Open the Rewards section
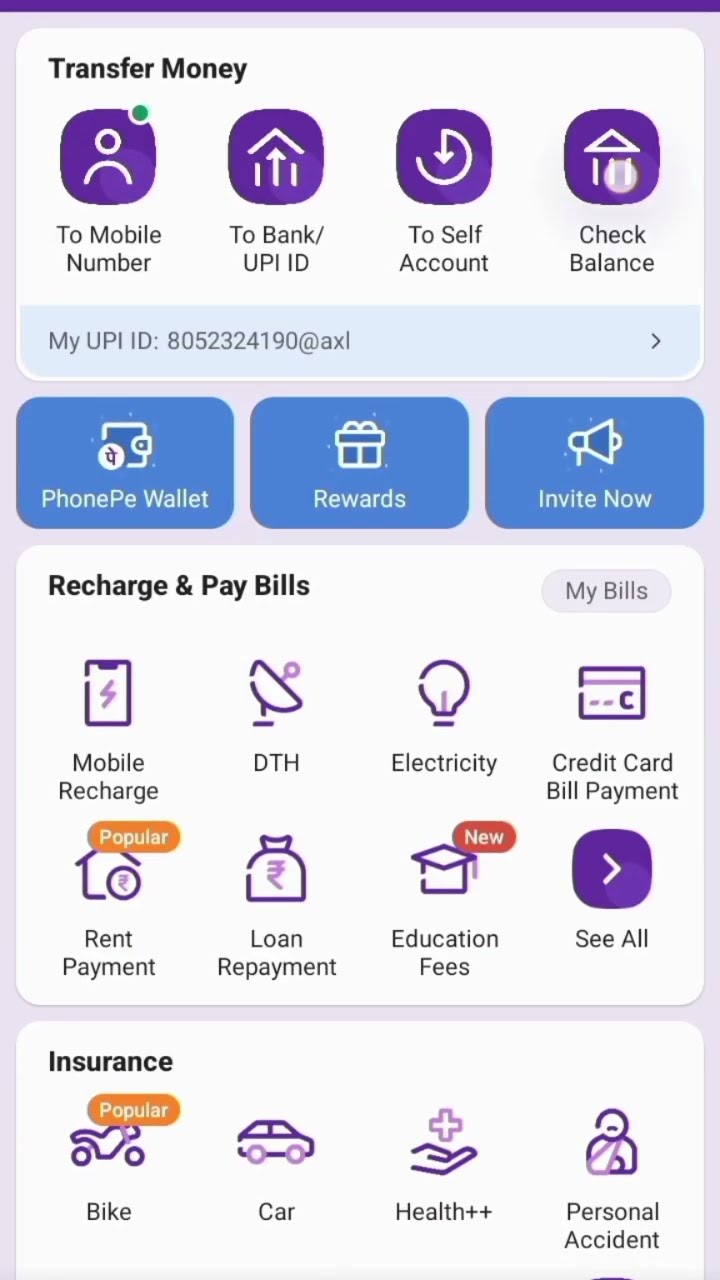720x1280 pixels. pos(360,463)
